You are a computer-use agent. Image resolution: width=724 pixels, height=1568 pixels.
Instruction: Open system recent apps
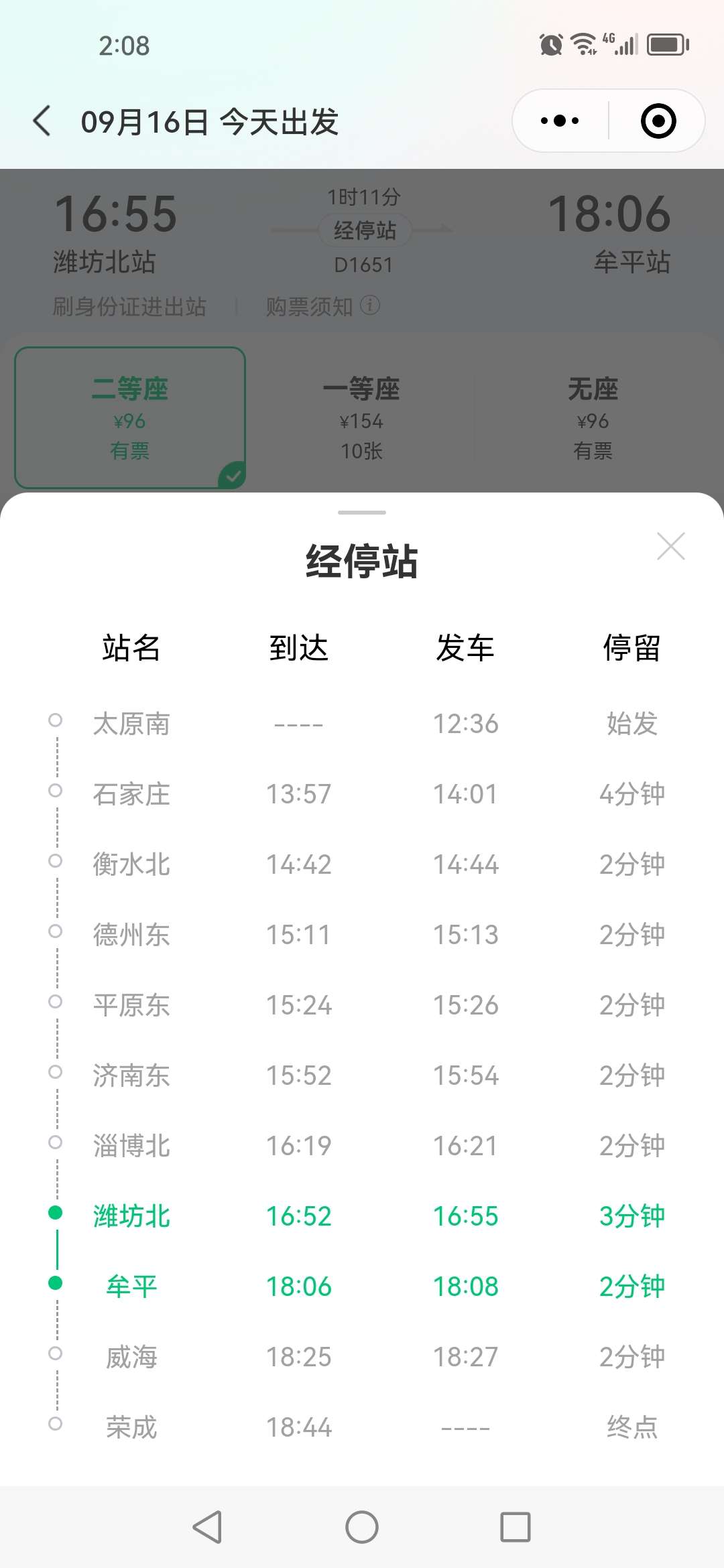click(516, 1527)
